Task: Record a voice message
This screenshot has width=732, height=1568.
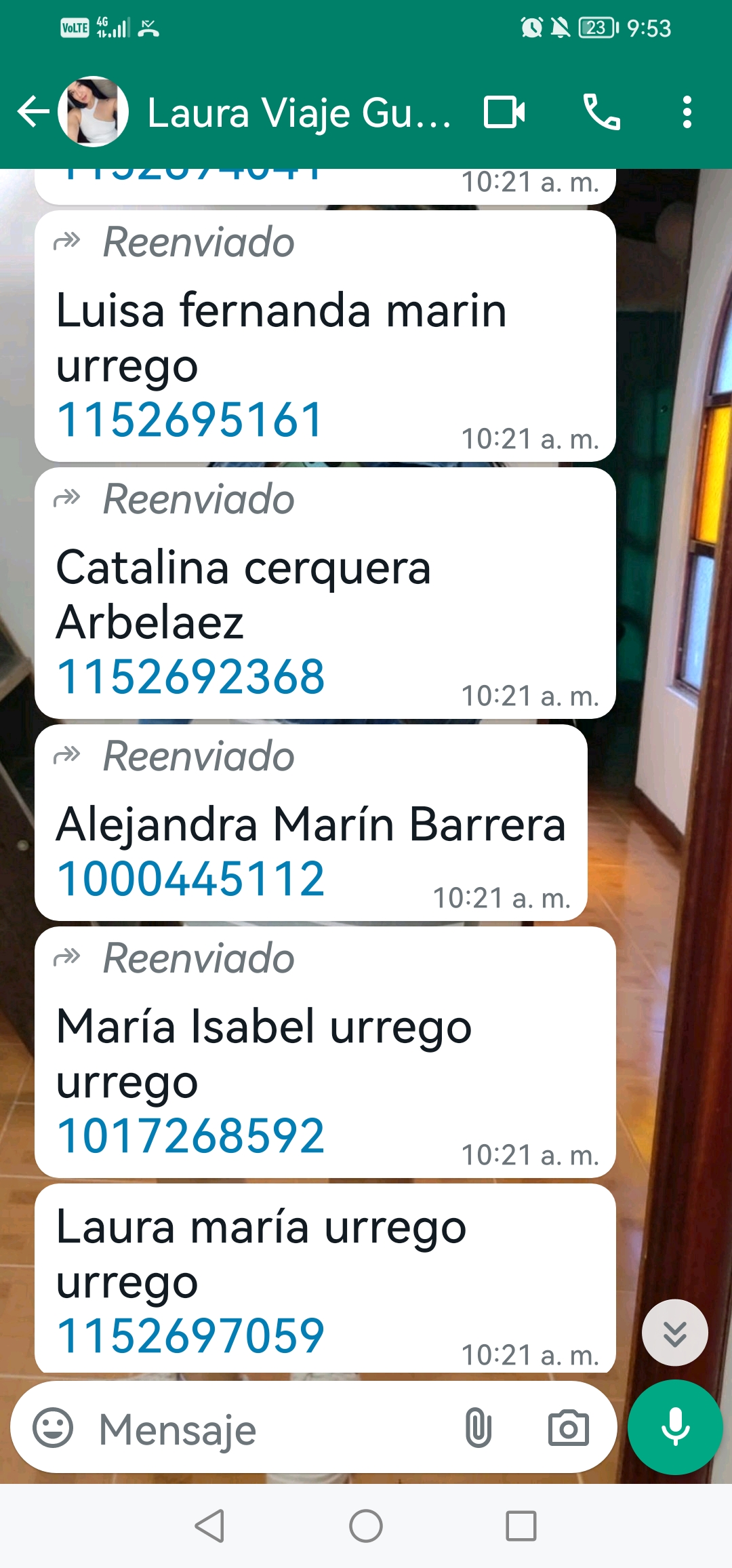Action: point(675,1426)
